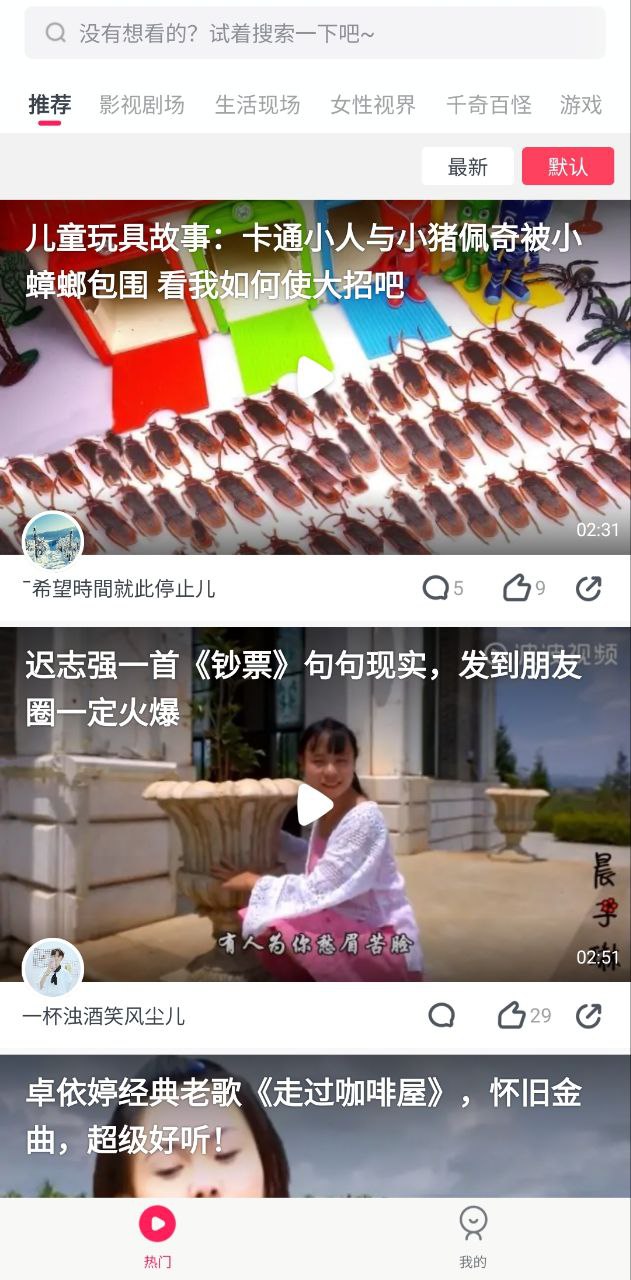631x1280 pixels.
Task: Share the 儿童玩具故事 video
Action: point(589,588)
